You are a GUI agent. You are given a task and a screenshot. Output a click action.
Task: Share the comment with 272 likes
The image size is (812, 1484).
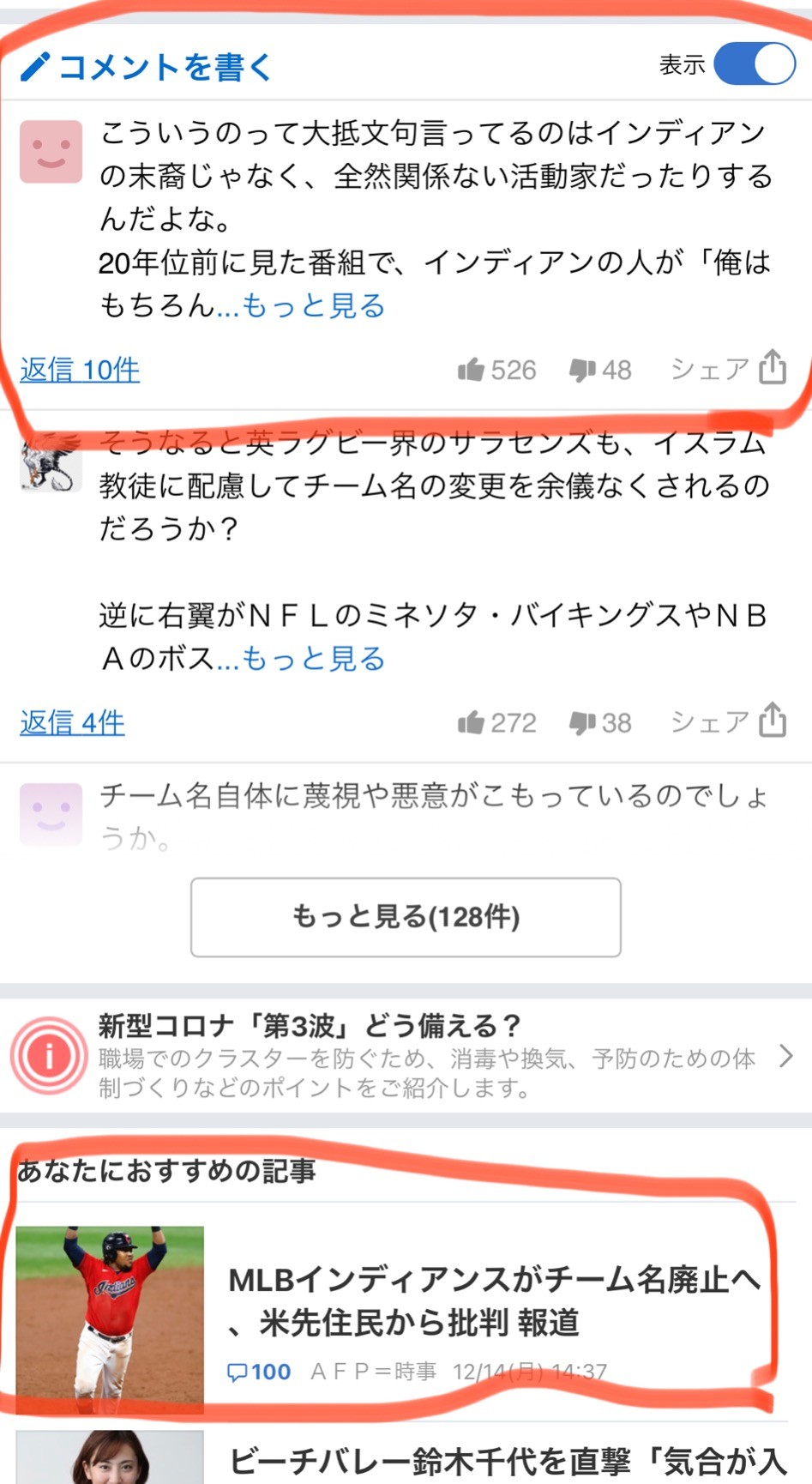coord(729,721)
